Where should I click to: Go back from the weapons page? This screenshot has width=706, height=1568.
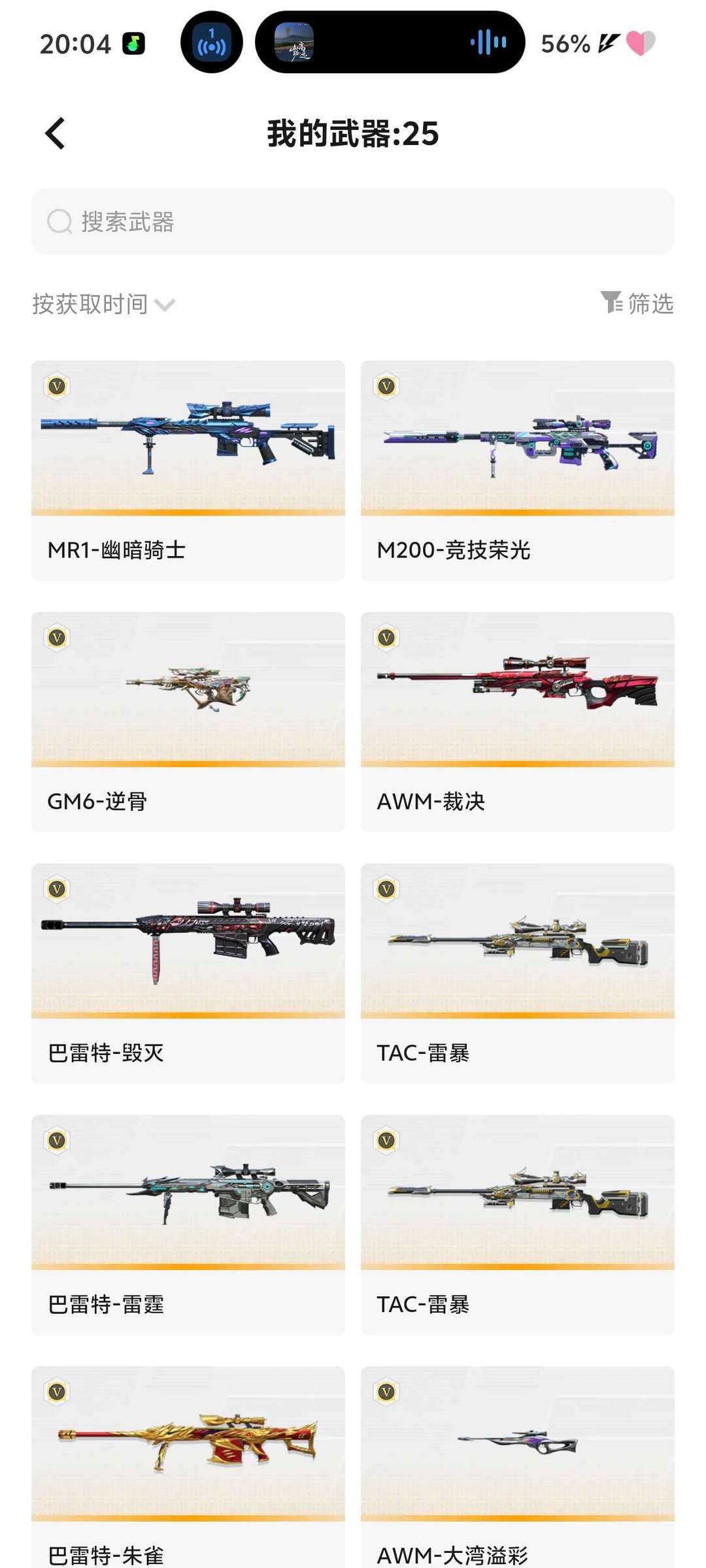click(x=56, y=133)
